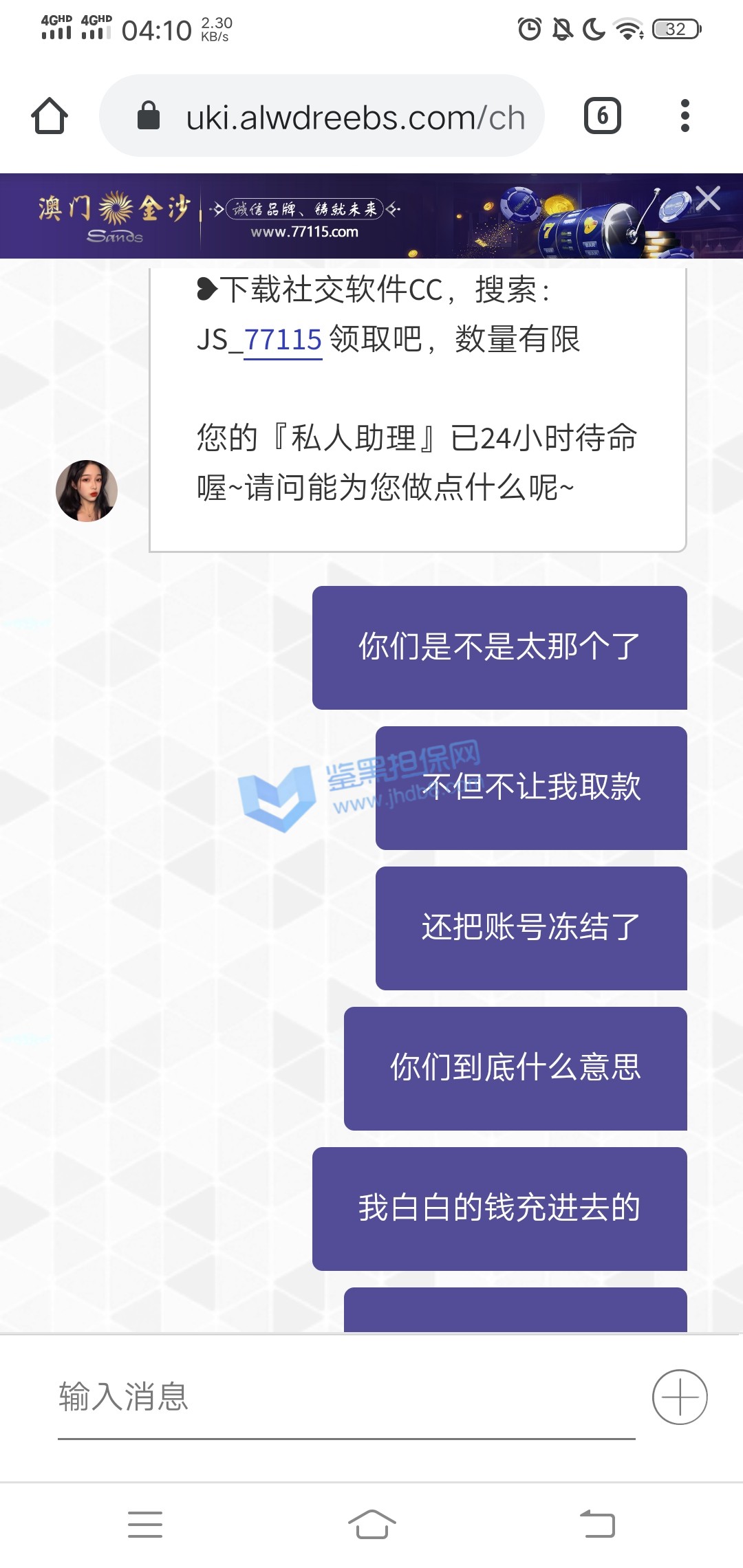Tap the assistant's profile avatar
The image size is (743, 1568).
[87, 491]
